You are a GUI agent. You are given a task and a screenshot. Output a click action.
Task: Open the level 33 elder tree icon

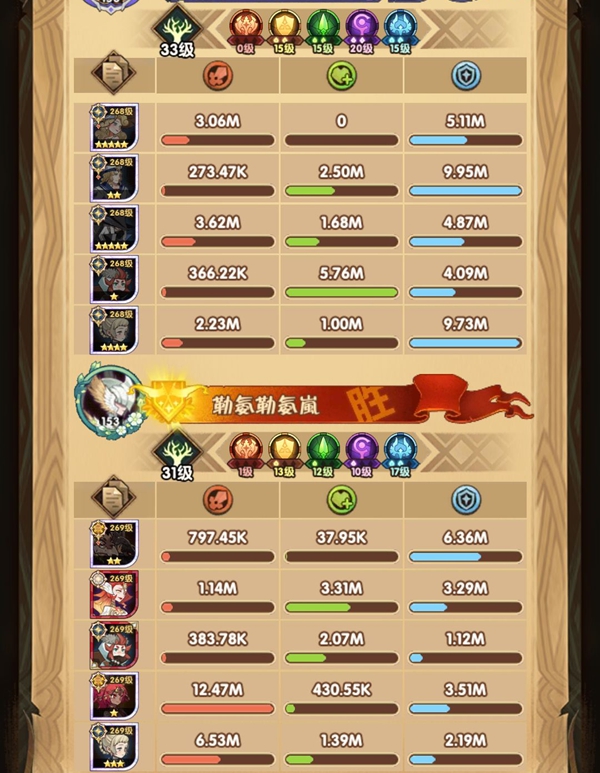point(179,28)
